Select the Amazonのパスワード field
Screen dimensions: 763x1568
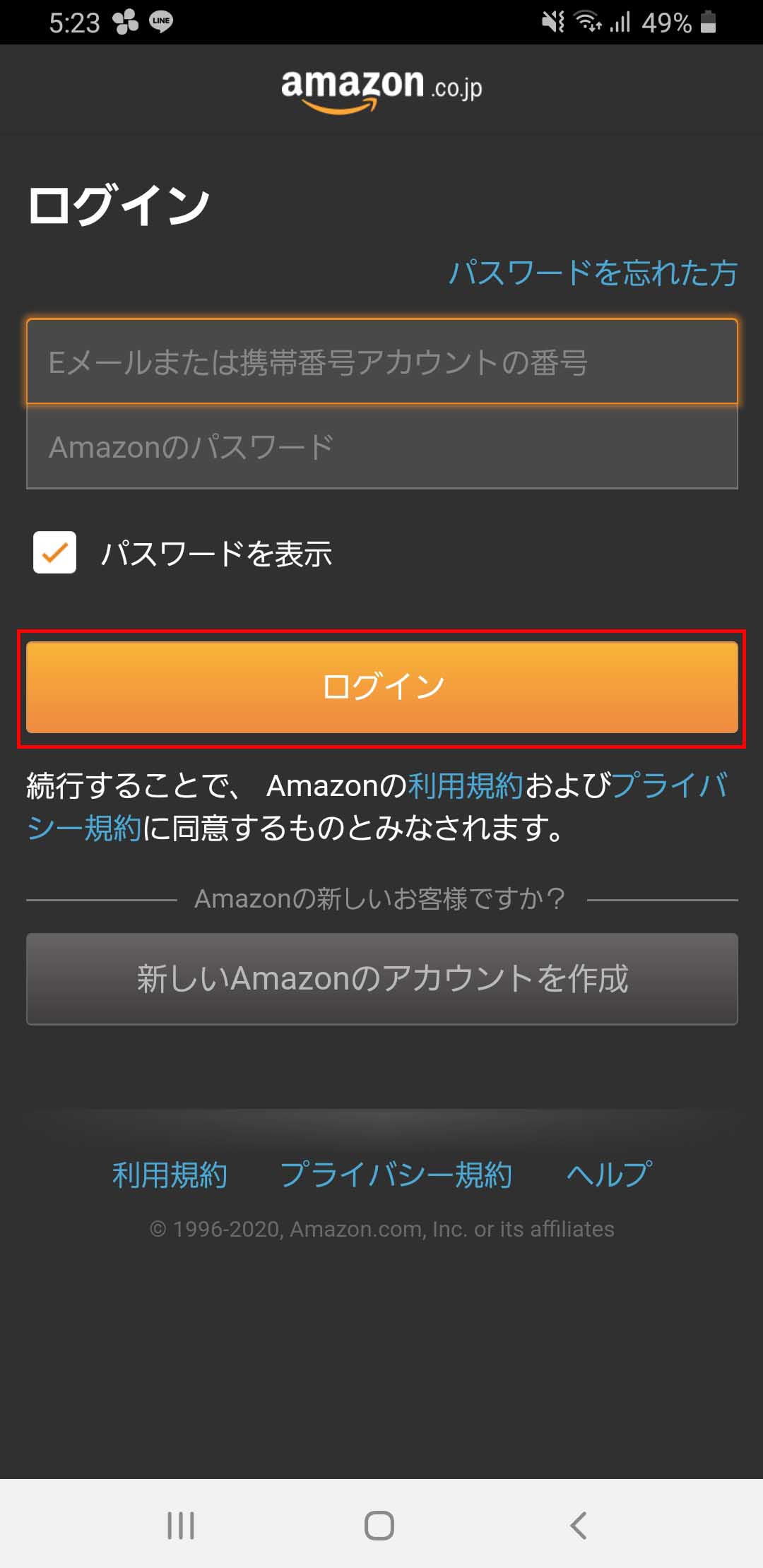coord(381,447)
